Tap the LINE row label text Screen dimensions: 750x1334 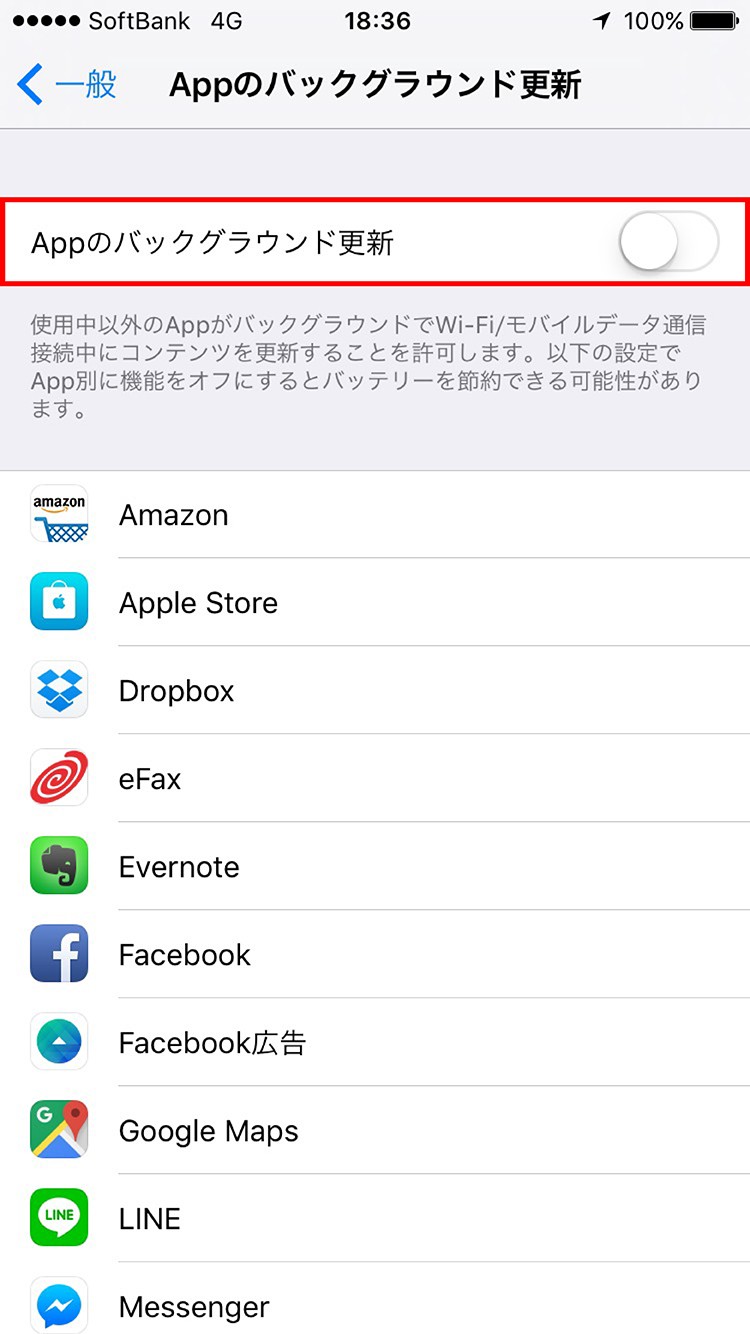click(150, 1218)
